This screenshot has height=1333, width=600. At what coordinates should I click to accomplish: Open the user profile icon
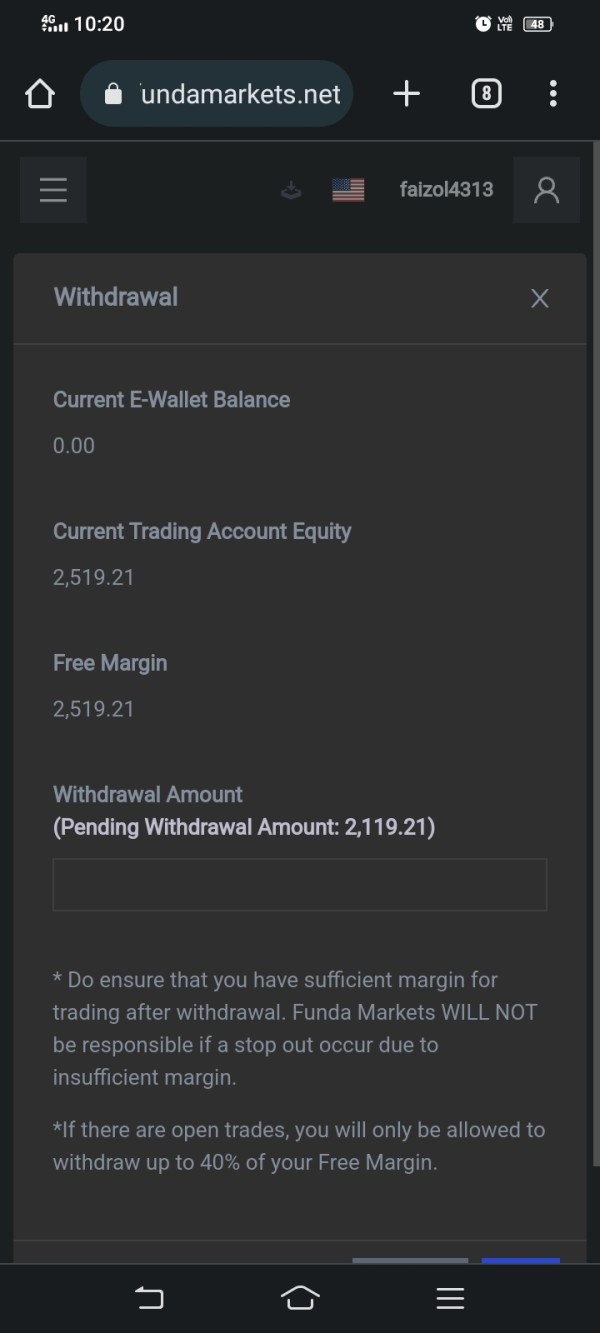pos(546,190)
